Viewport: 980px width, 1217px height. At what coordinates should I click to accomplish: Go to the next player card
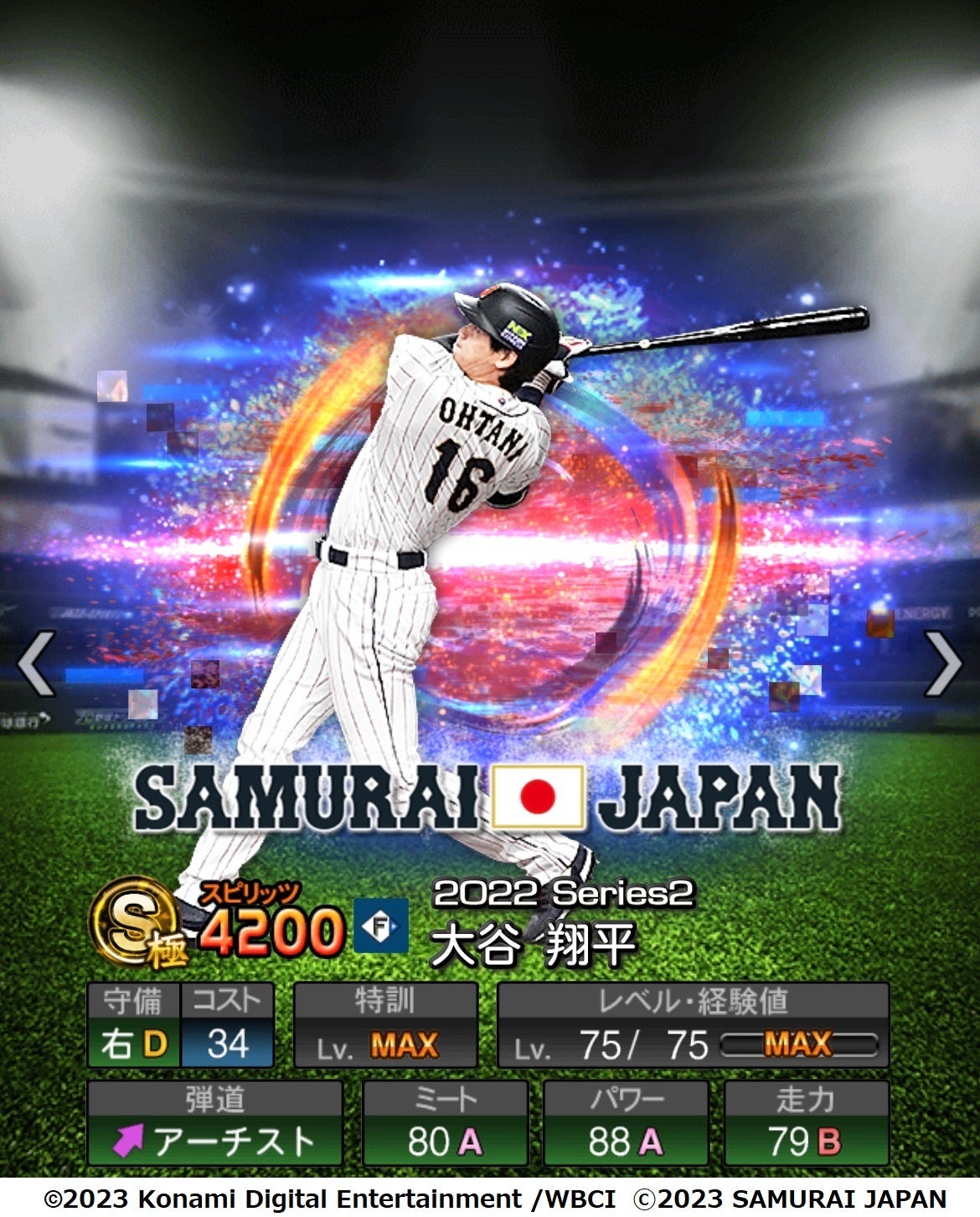(x=943, y=663)
